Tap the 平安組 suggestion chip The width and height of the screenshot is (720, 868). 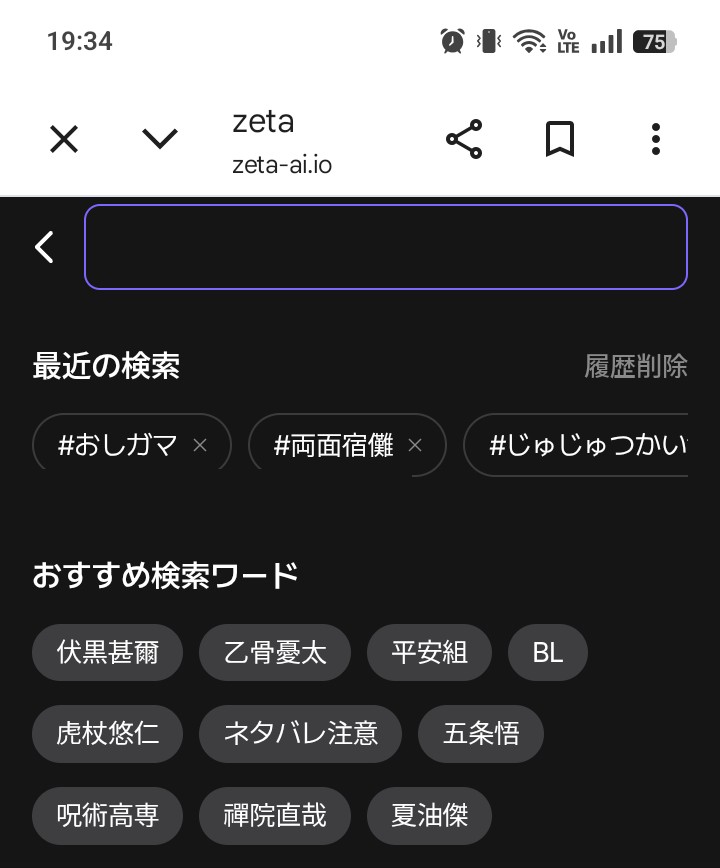[x=429, y=653]
